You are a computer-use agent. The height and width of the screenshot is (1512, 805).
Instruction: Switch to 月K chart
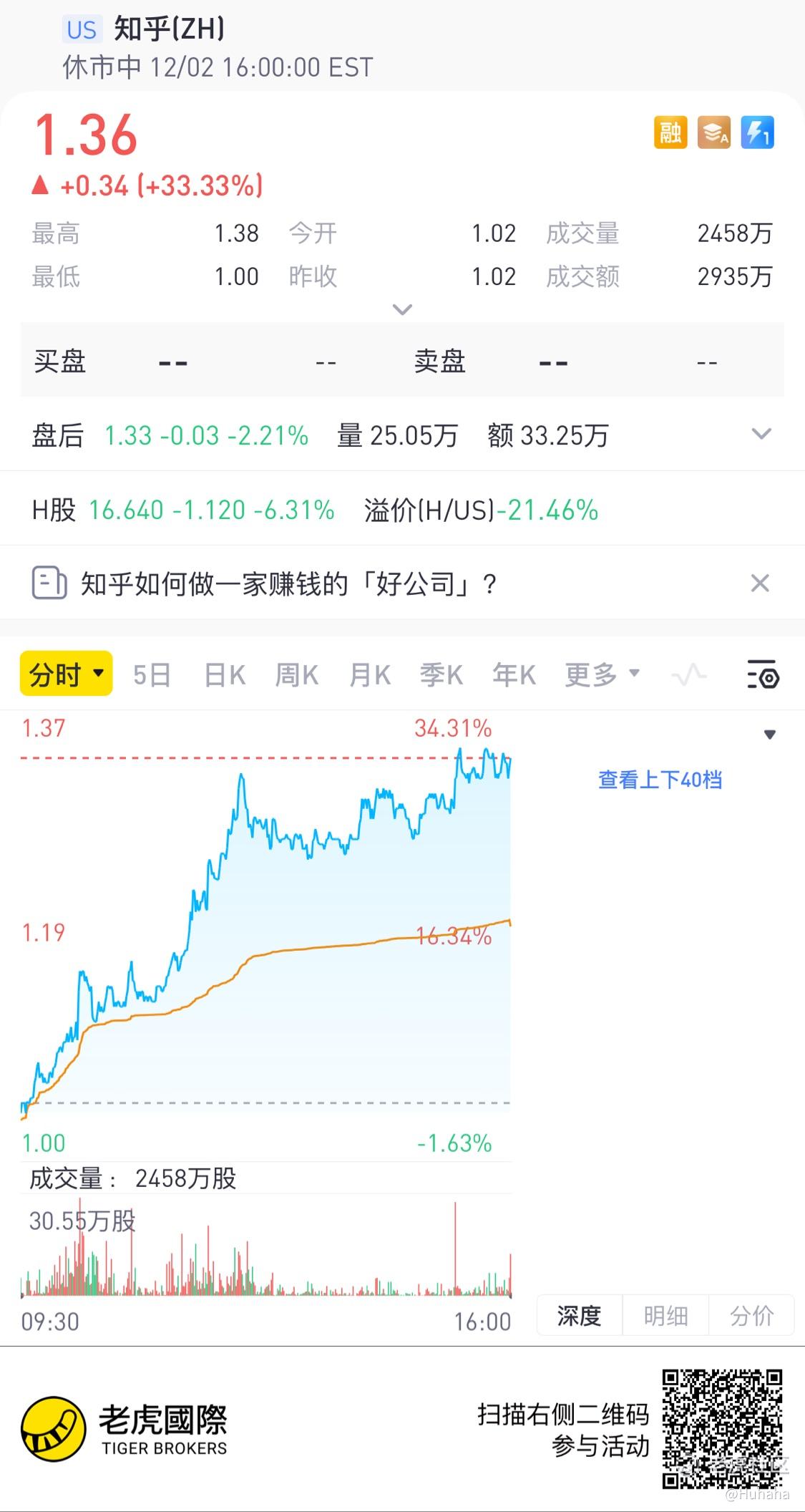pyautogui.click(x=369, y=674)
